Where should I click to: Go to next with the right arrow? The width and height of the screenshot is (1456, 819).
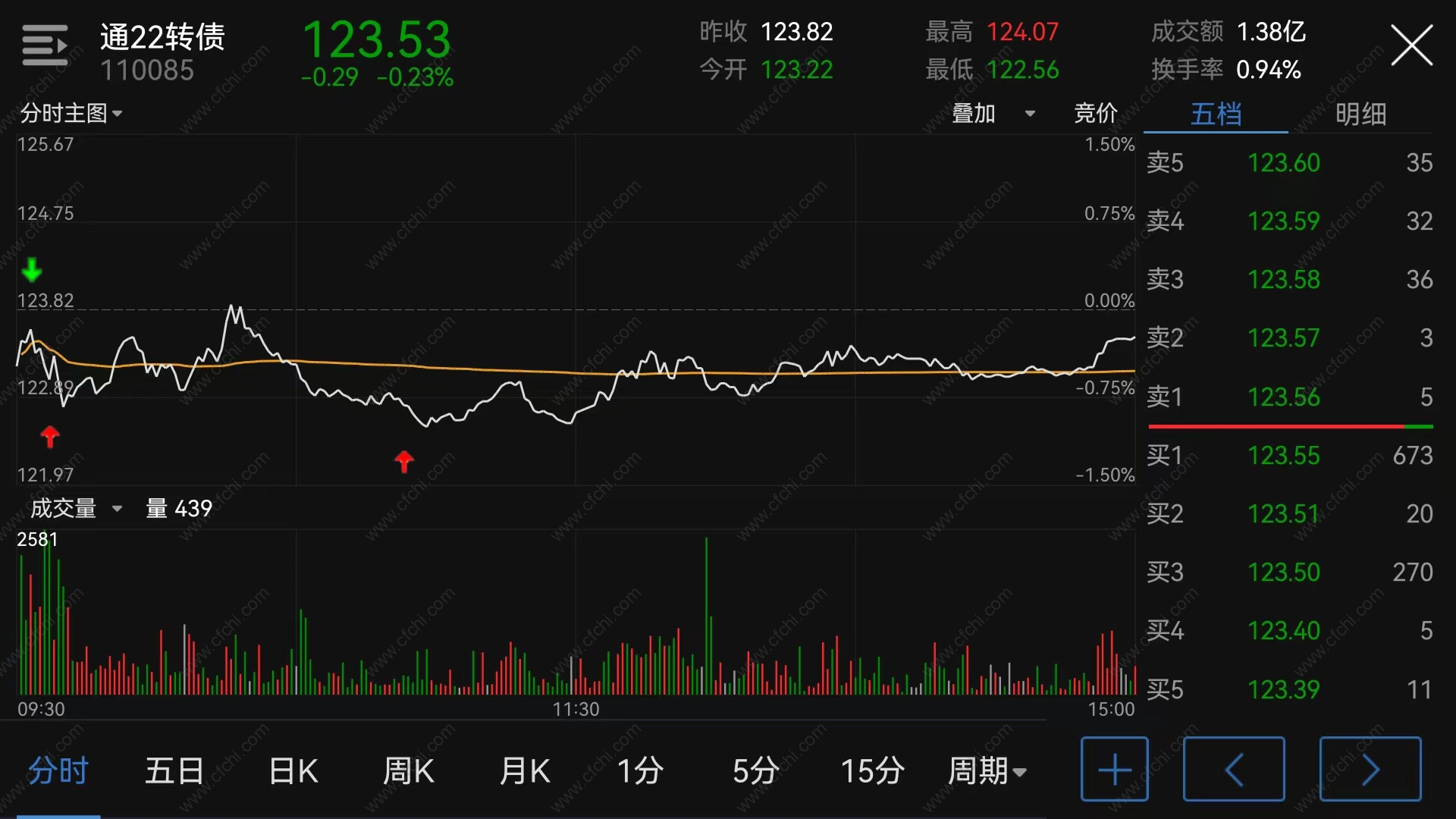[x=1370, y=770]
